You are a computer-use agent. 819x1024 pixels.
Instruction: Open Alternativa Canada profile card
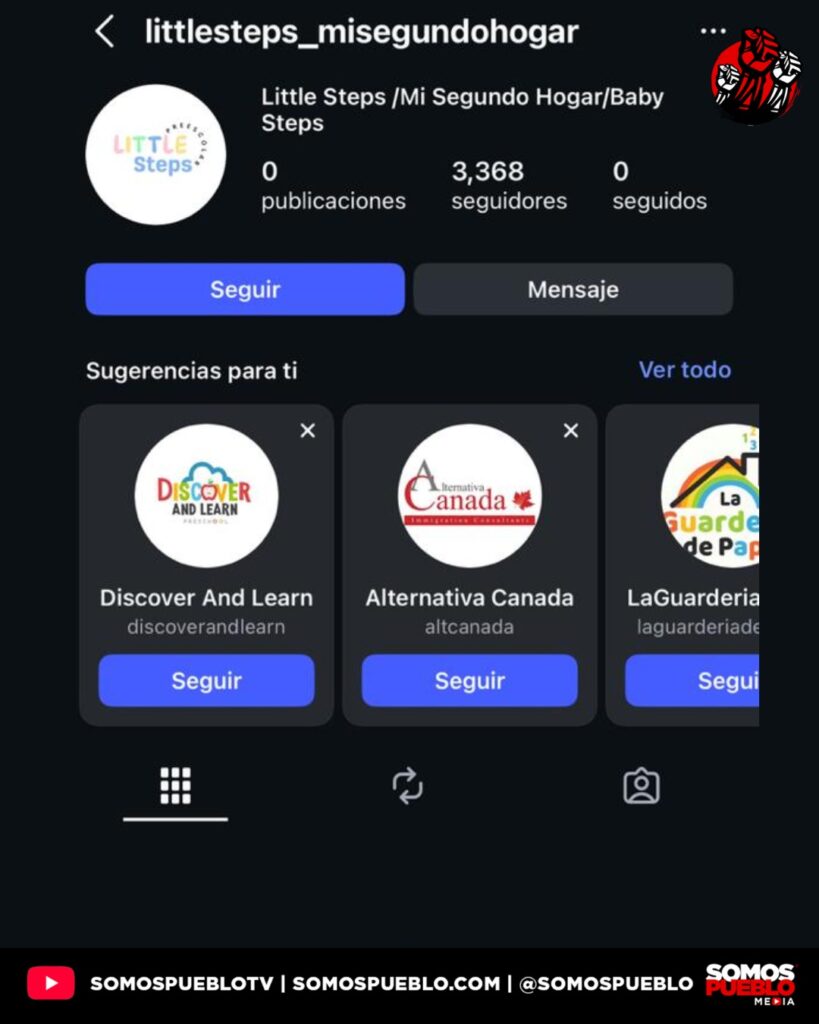469,497
